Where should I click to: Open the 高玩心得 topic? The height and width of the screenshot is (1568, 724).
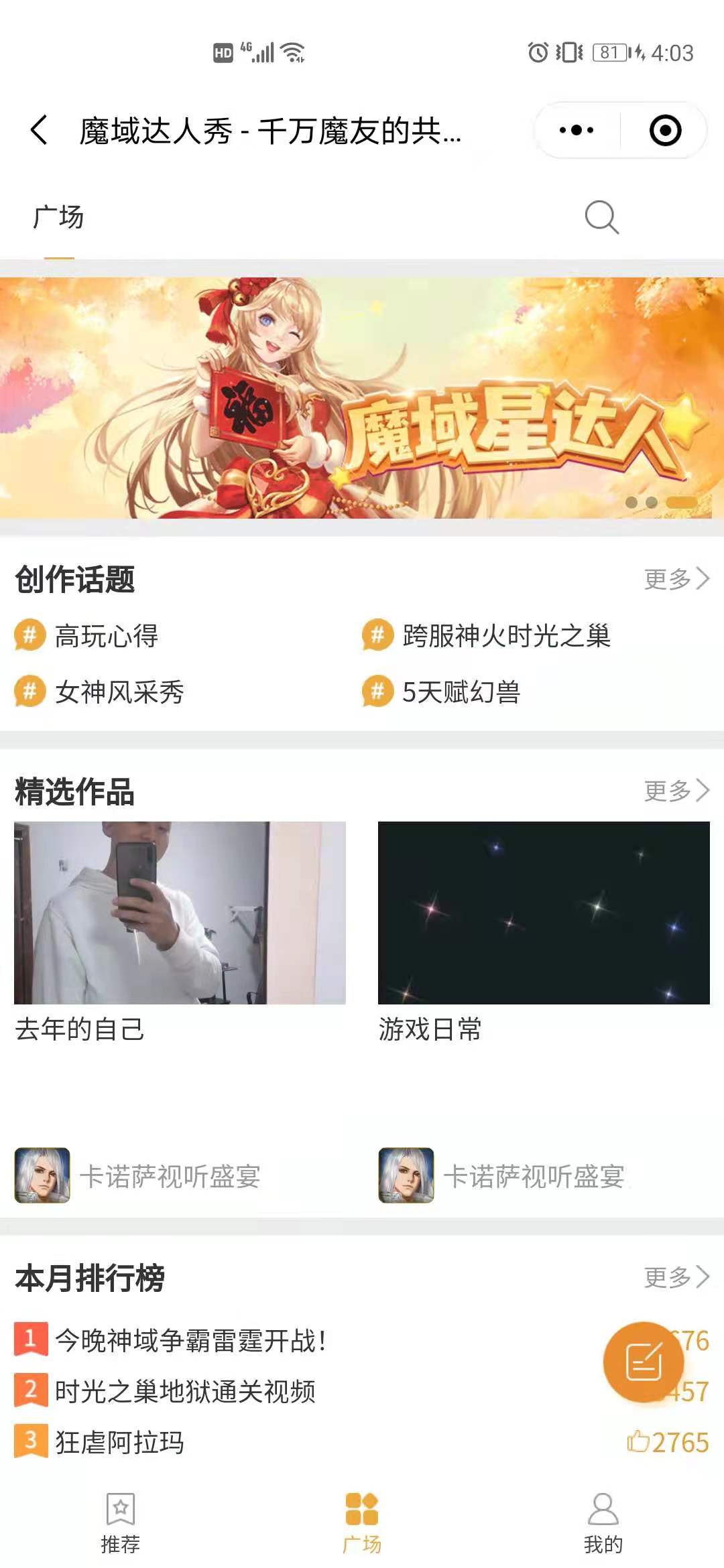tap(106, 636)
